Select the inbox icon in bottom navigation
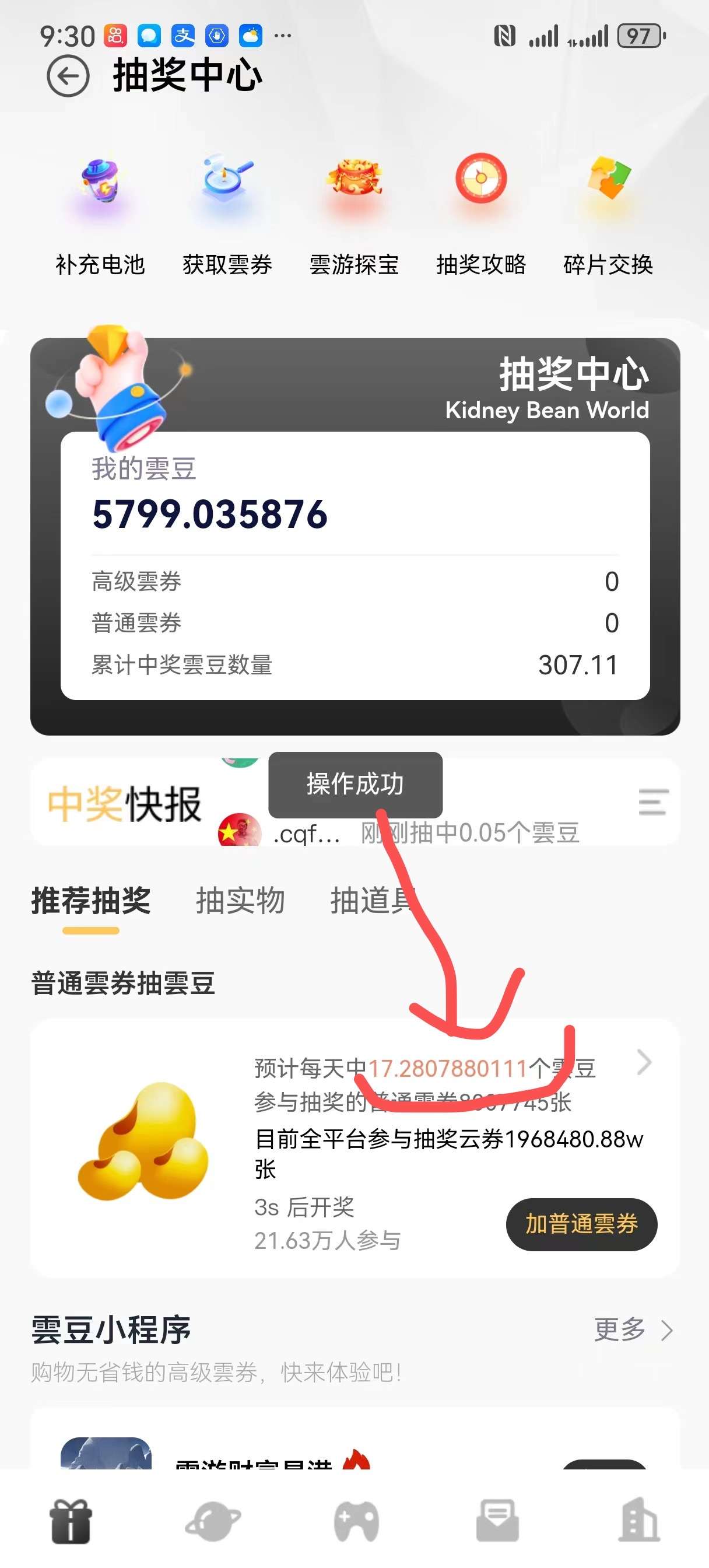709x1568 pixels. pos(497,1521)
